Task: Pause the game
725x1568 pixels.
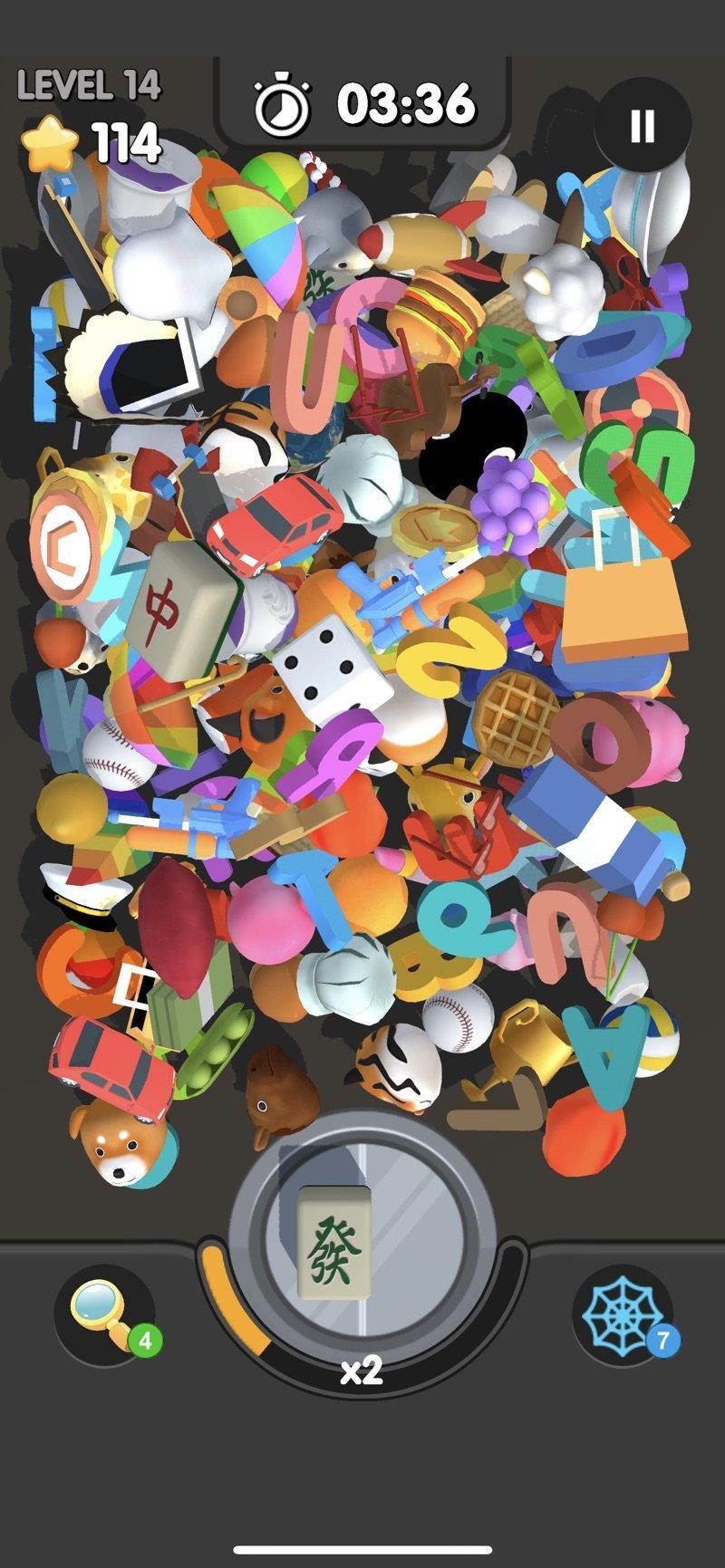Action: coord(643,126)
